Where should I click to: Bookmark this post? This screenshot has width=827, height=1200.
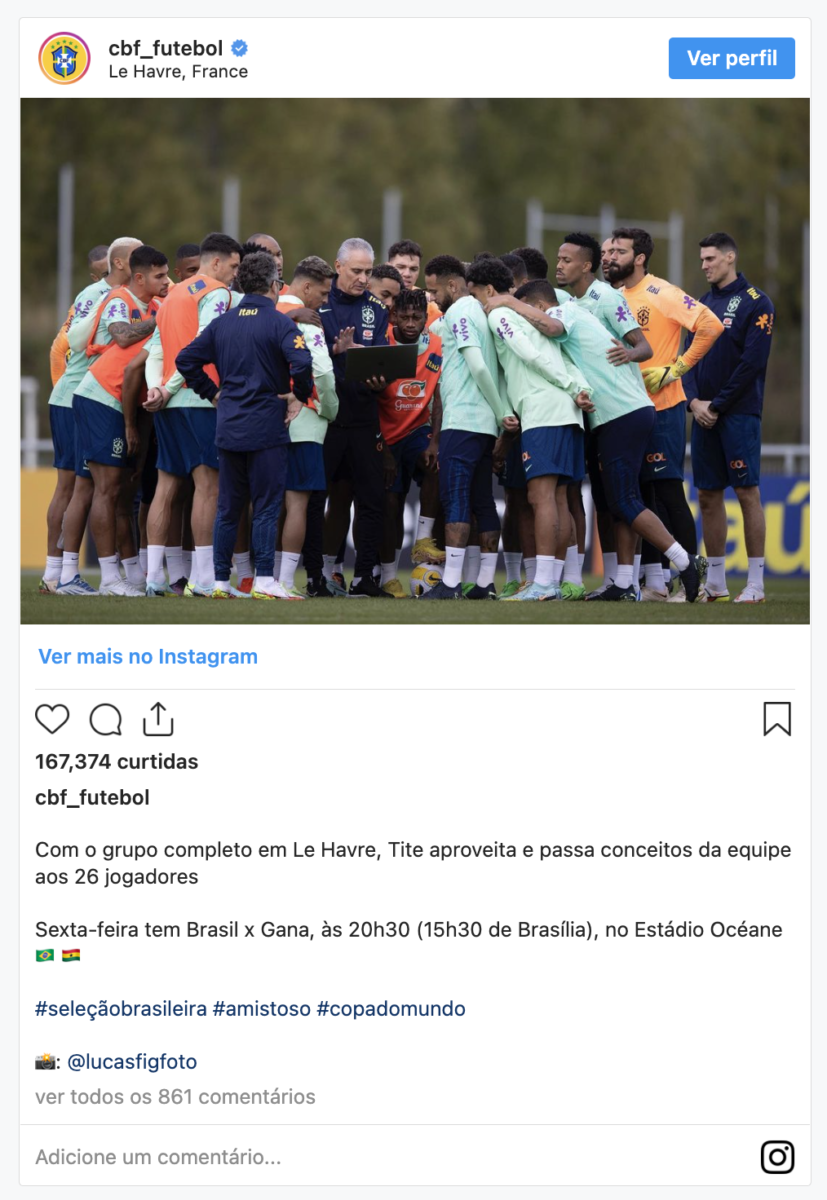pos(777,719)
